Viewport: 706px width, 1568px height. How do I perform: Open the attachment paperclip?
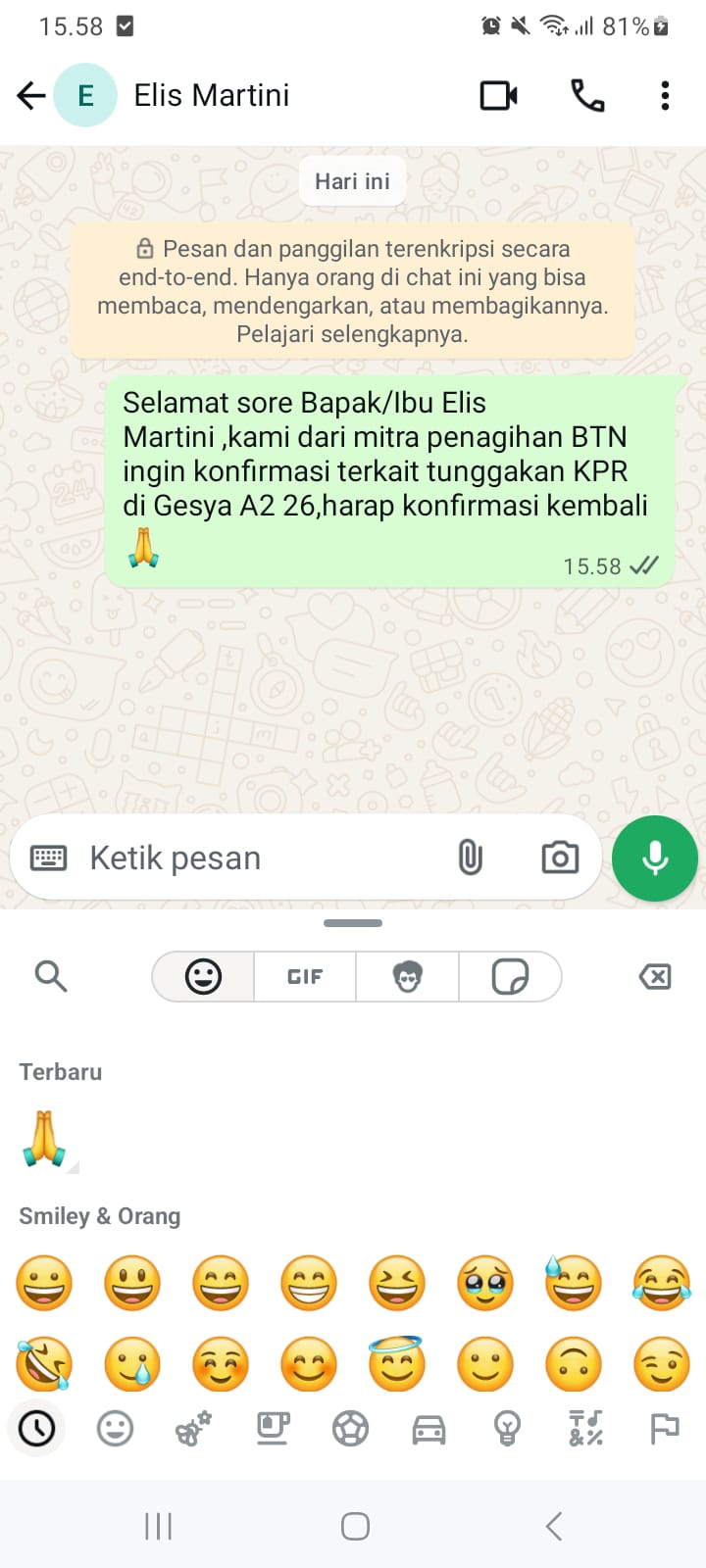coord(471,858)
